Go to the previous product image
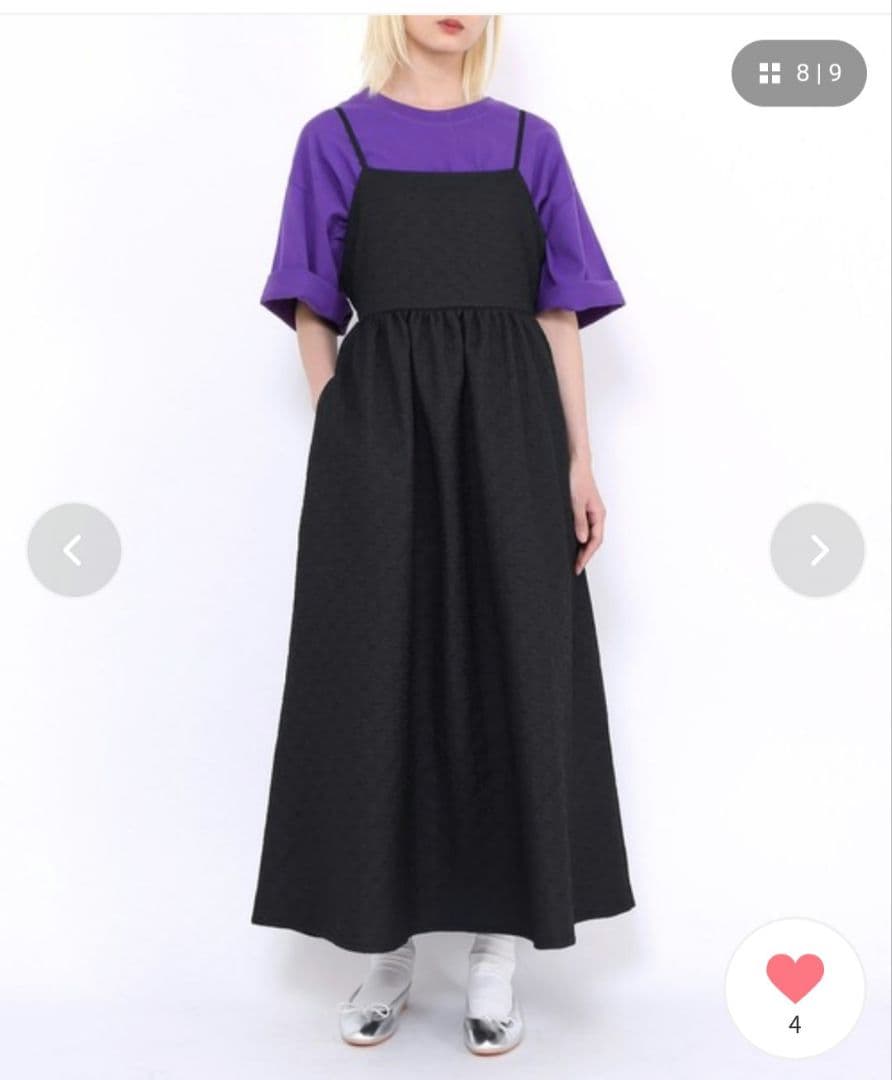The height and width of the screenshot is (1080, 892). [x=74, y=550]
